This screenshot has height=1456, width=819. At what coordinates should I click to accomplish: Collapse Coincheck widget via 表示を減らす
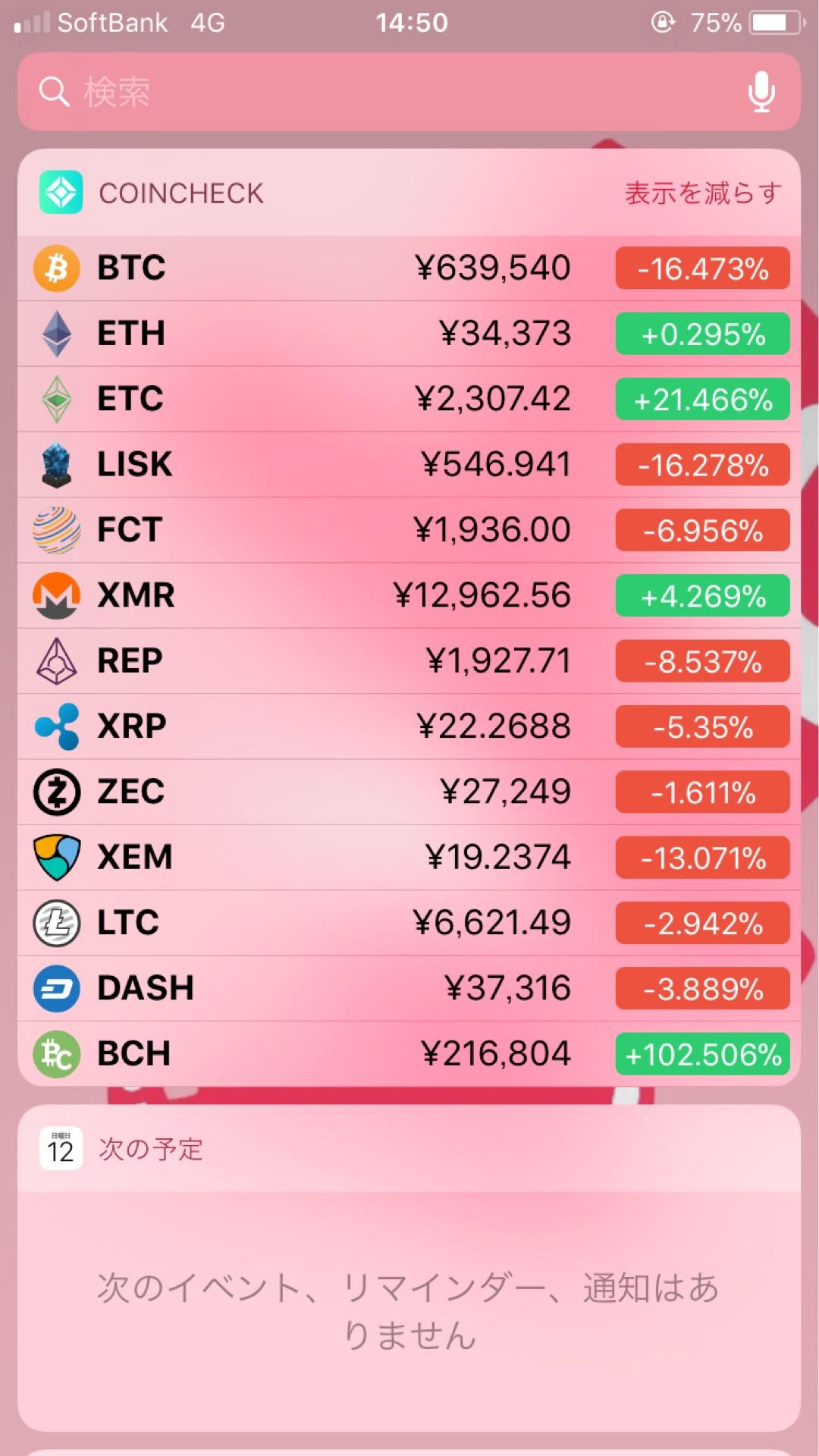coord(703,193)
